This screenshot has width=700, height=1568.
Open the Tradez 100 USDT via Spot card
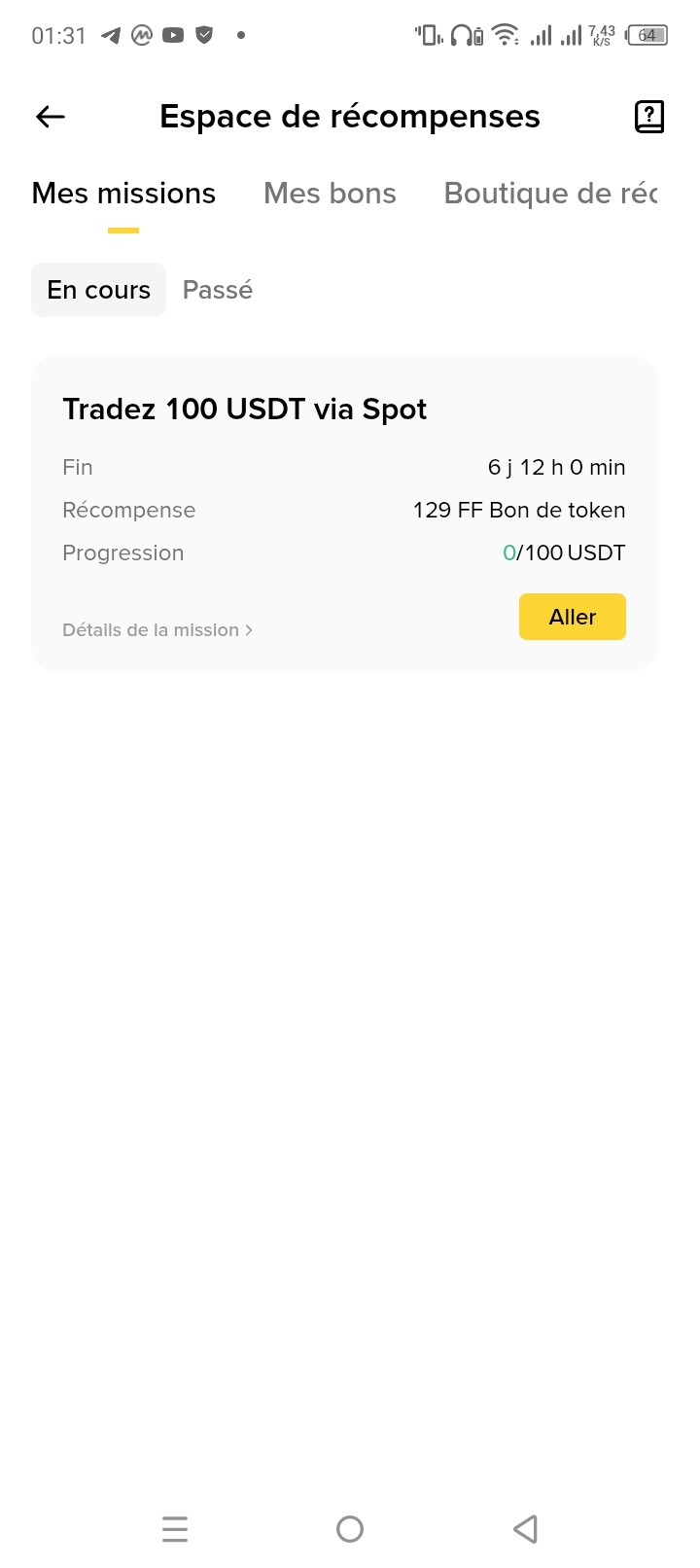pyautogui.click(x=245, y=410)
